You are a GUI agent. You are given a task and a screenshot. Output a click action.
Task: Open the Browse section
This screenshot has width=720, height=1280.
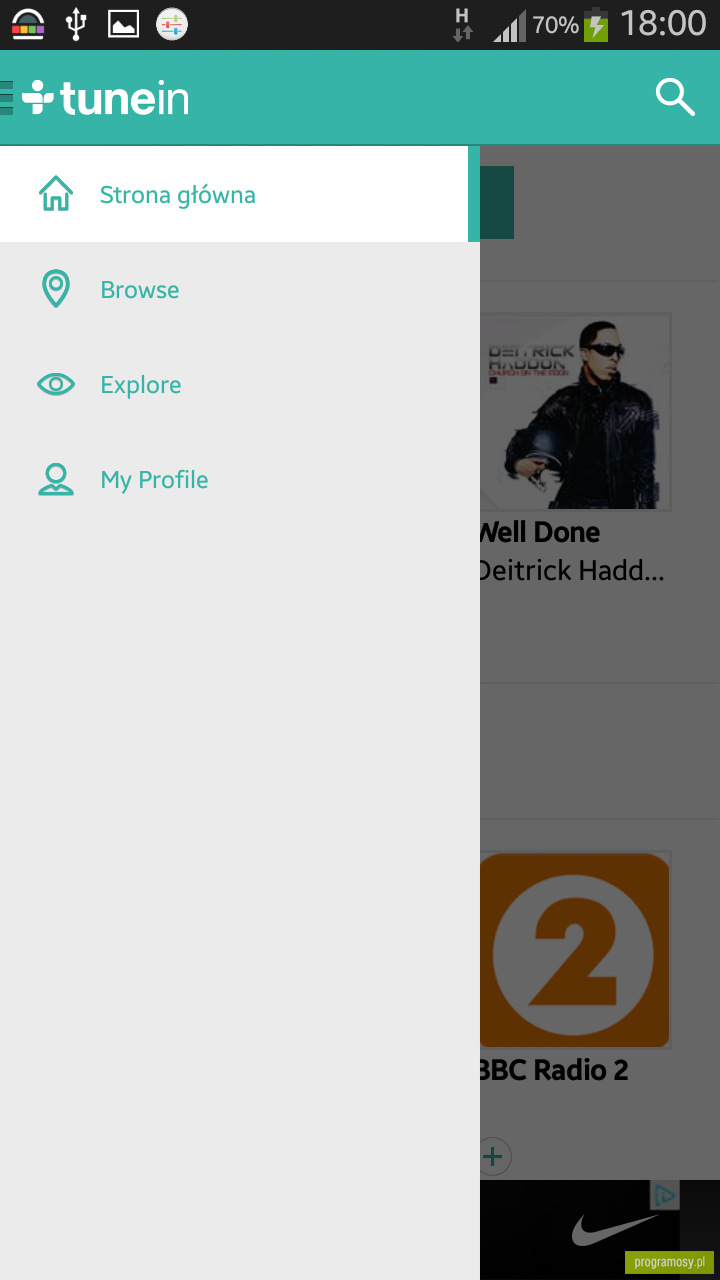[x=240, y=290]
